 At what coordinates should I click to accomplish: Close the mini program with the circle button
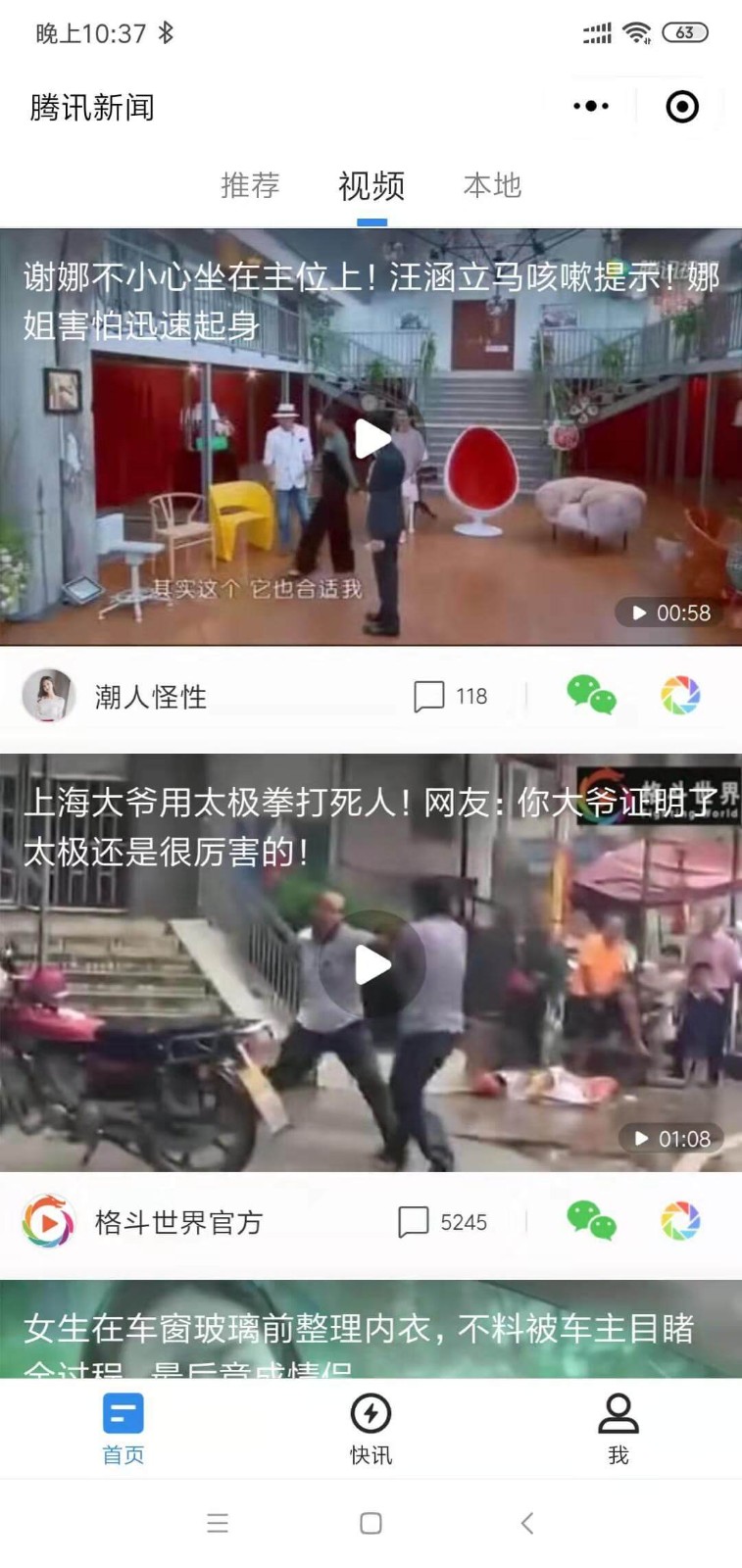click(x=682, y=106)
